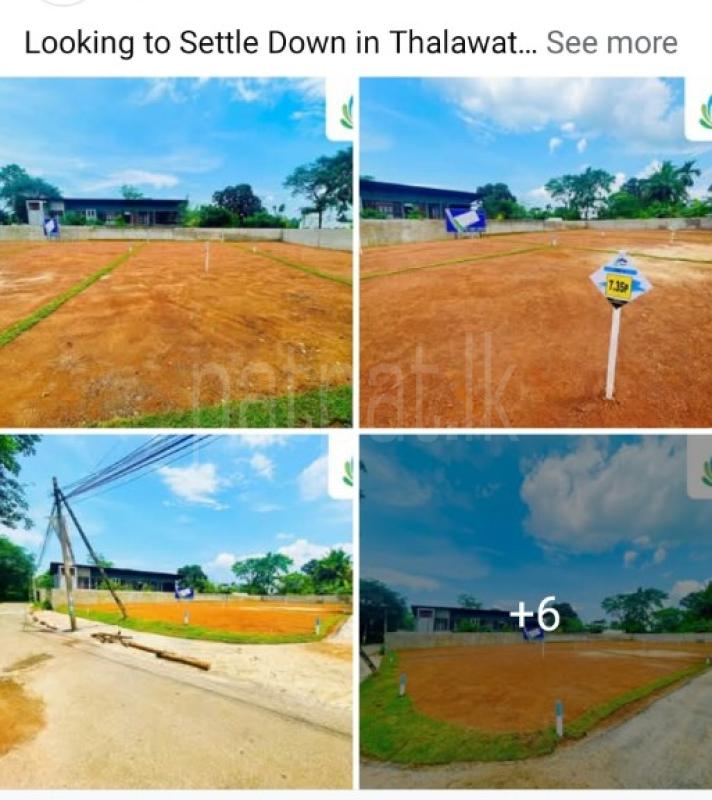Open the photo showing the leaning utility pole
712x800 pixels.
(176, 610)
